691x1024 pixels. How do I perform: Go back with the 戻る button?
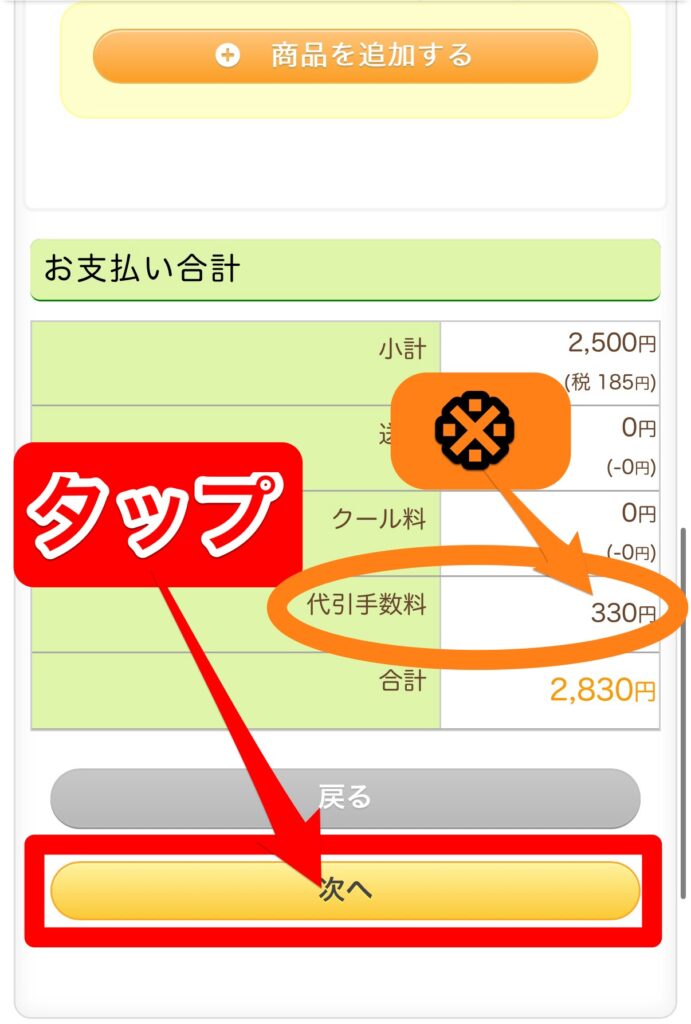click(345, 797)
